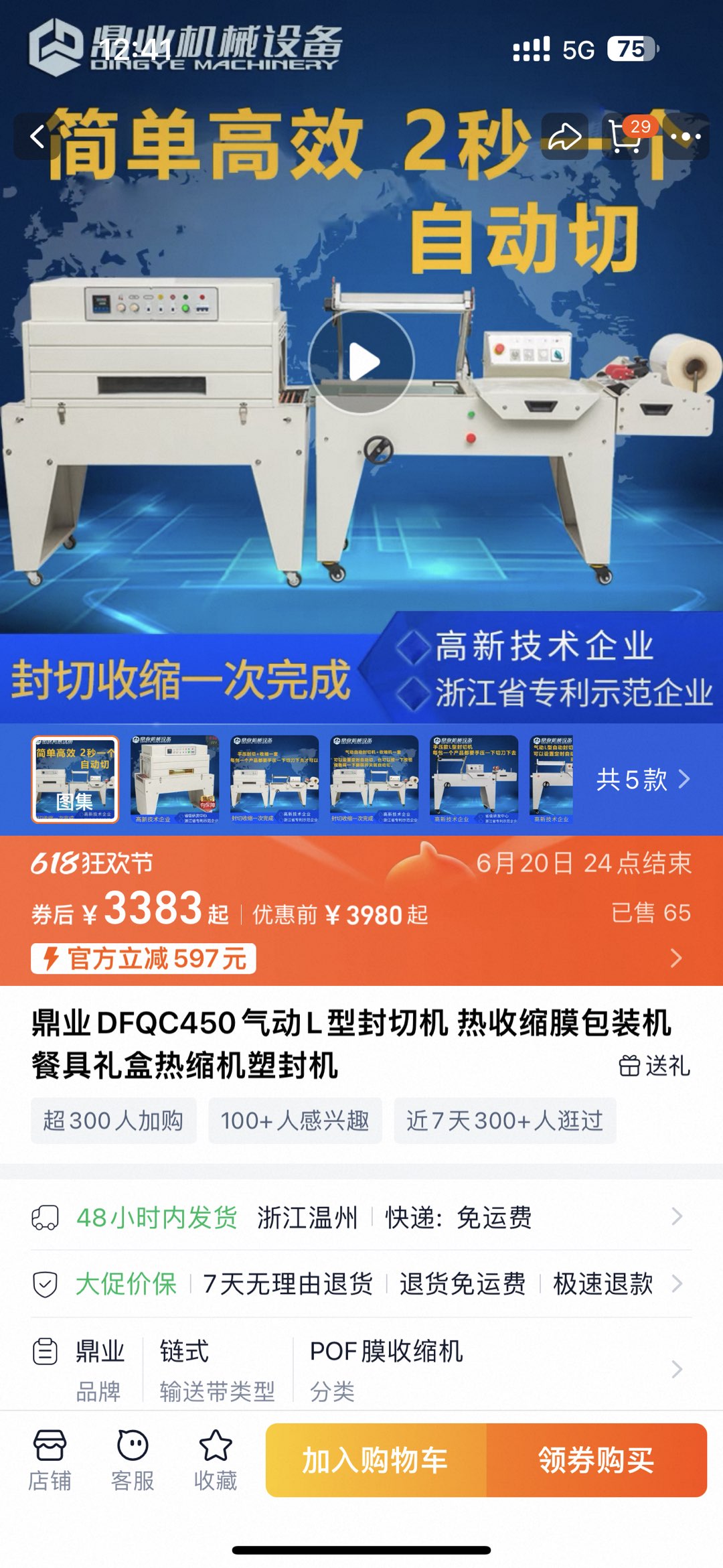Open the three-dot overflow menu
723x1568 pixels.
pos(685,137)
